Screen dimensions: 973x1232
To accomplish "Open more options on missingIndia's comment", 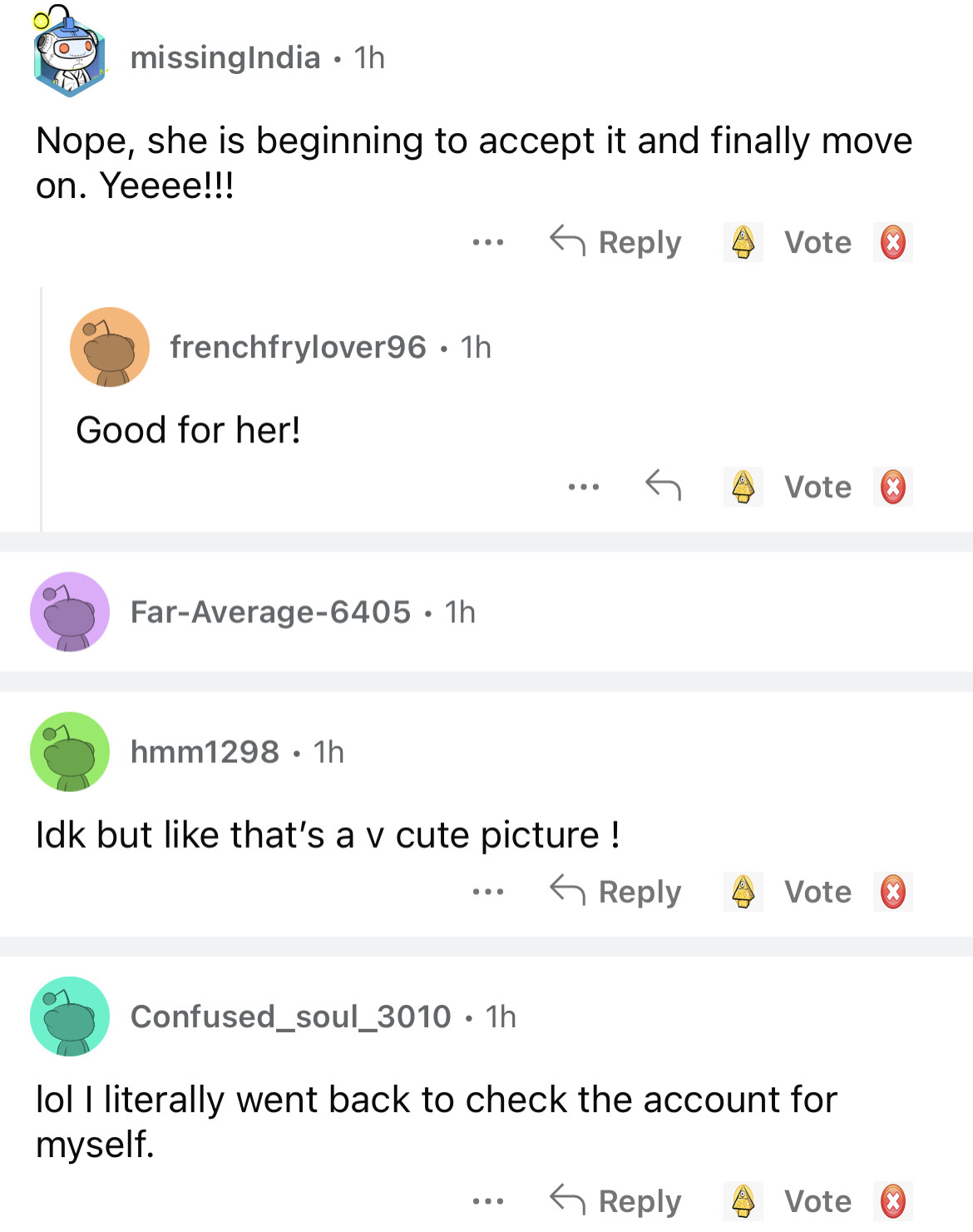I will (x=487, y=242).
